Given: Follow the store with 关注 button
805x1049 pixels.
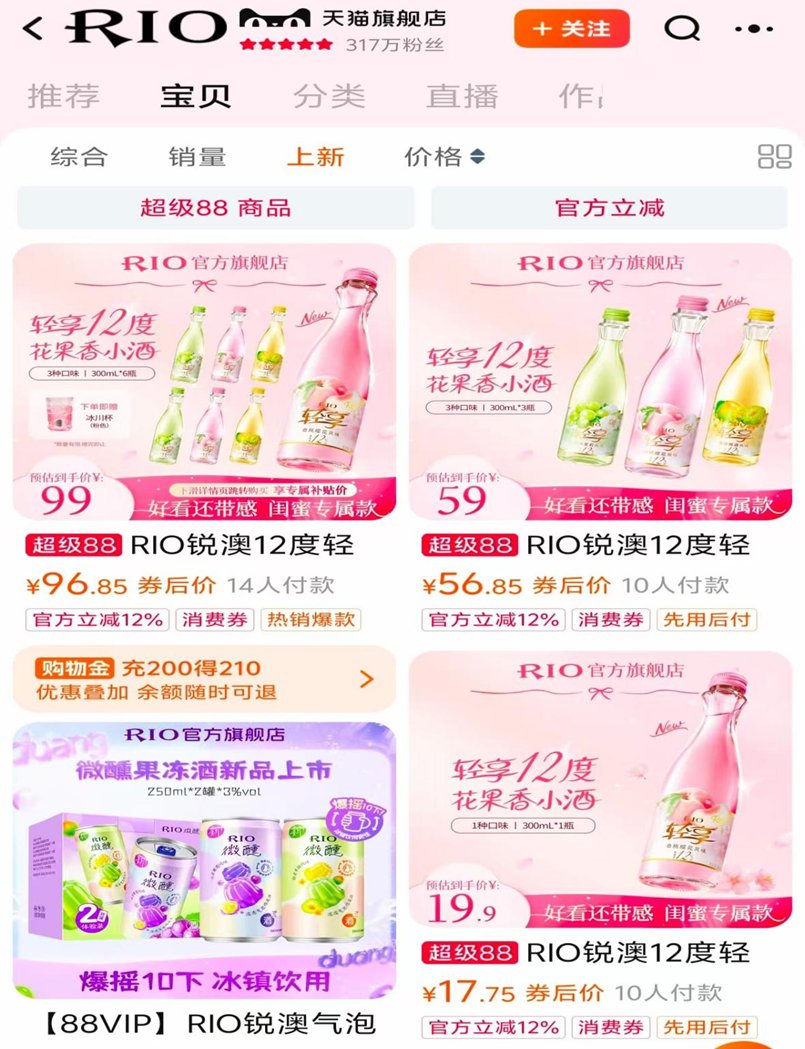Looking at the screenshot, I should click(571, 29).
